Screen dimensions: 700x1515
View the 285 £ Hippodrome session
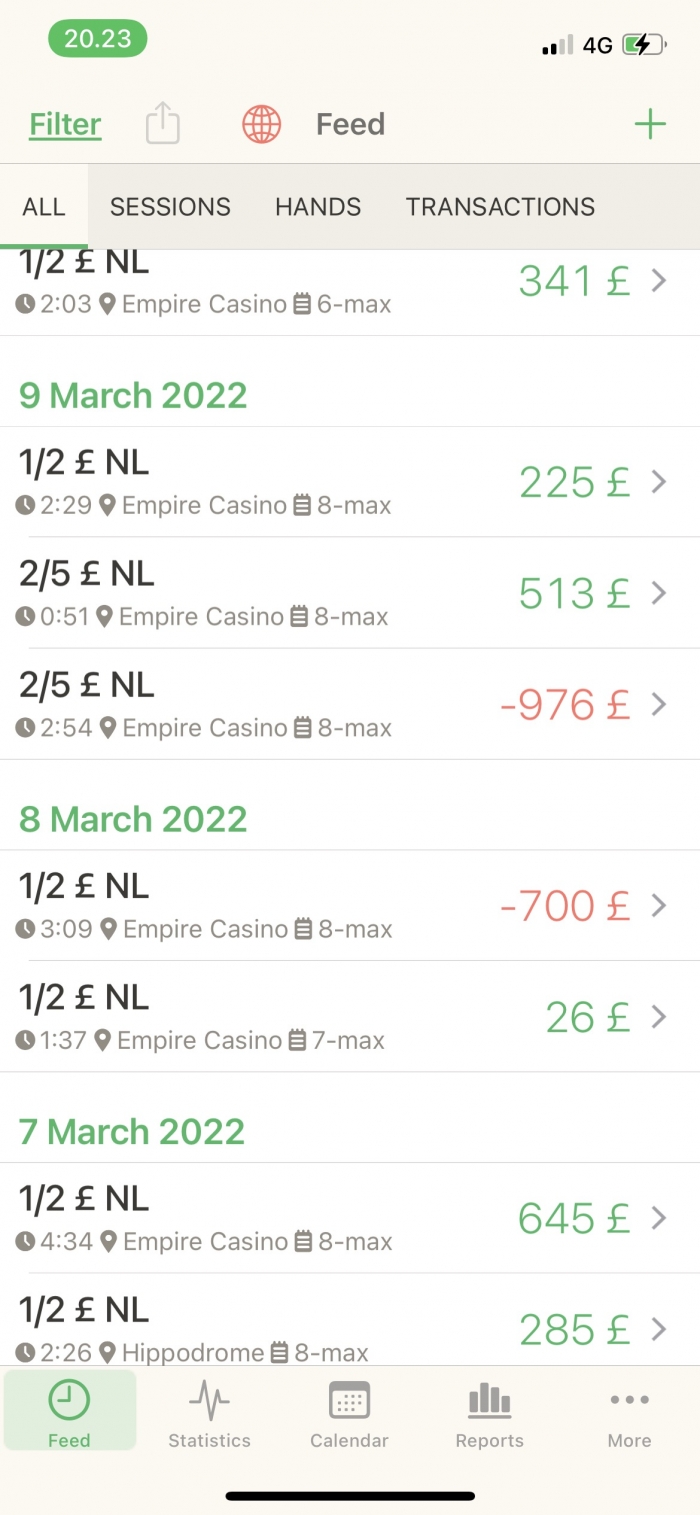coord(350,1320)
